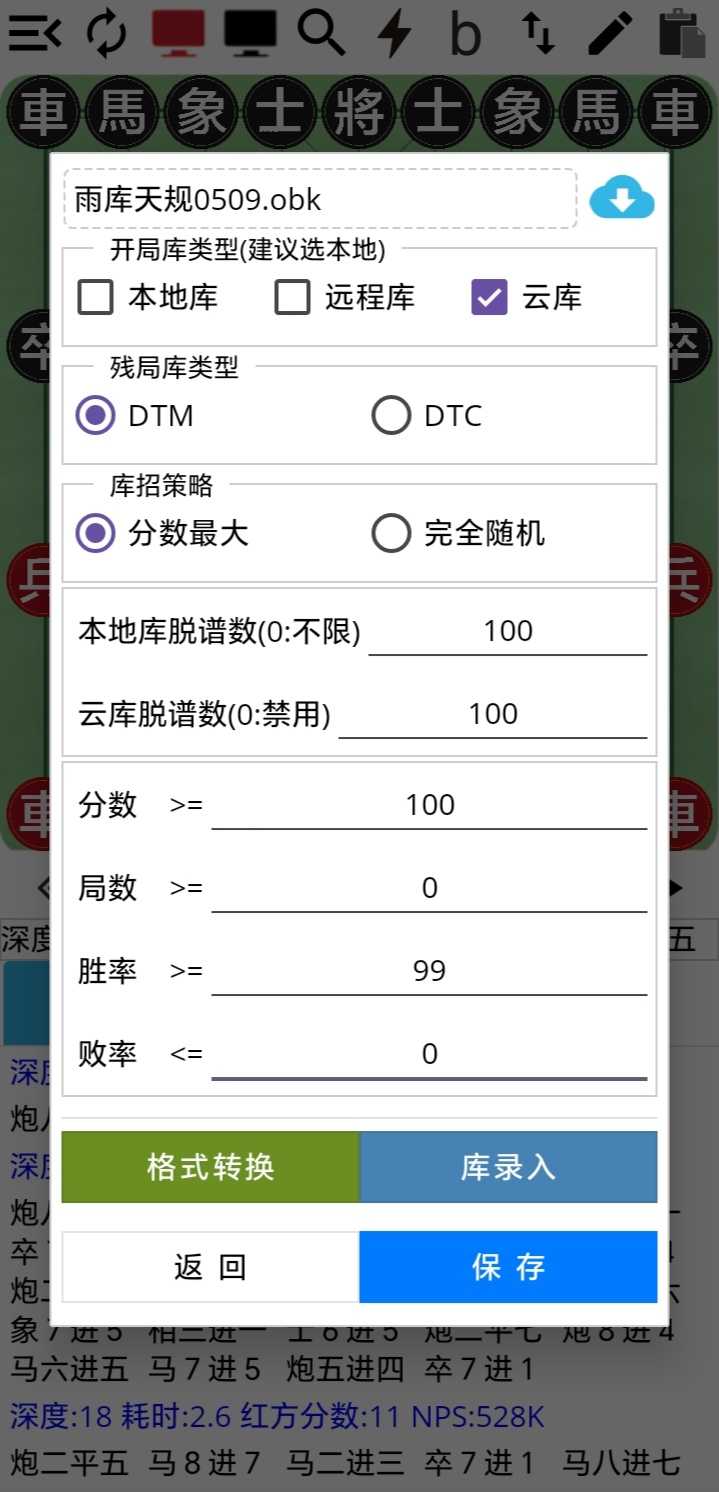The image size is (719, 1492).
Task: Tap the cloud download icon
Action: (622, 198)
